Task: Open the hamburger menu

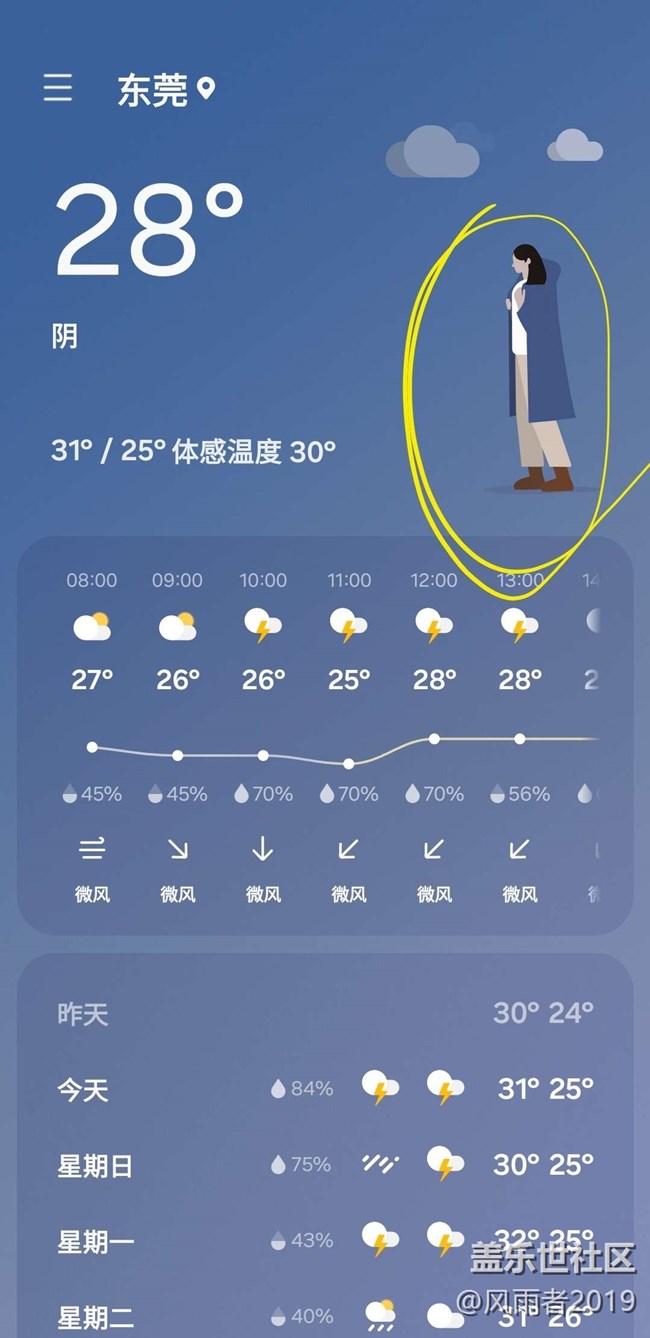Action: [58, 89]
